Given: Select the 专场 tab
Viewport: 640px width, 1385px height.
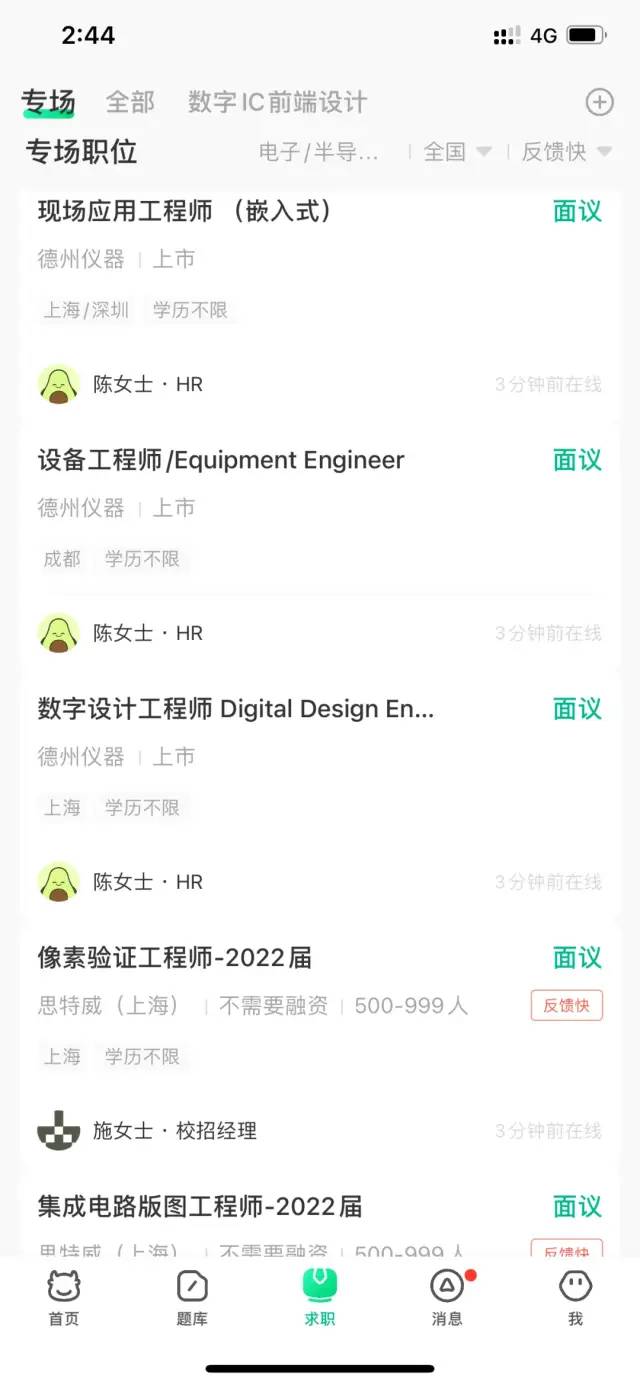Looking at the screenshot, I should pos(48,102).
